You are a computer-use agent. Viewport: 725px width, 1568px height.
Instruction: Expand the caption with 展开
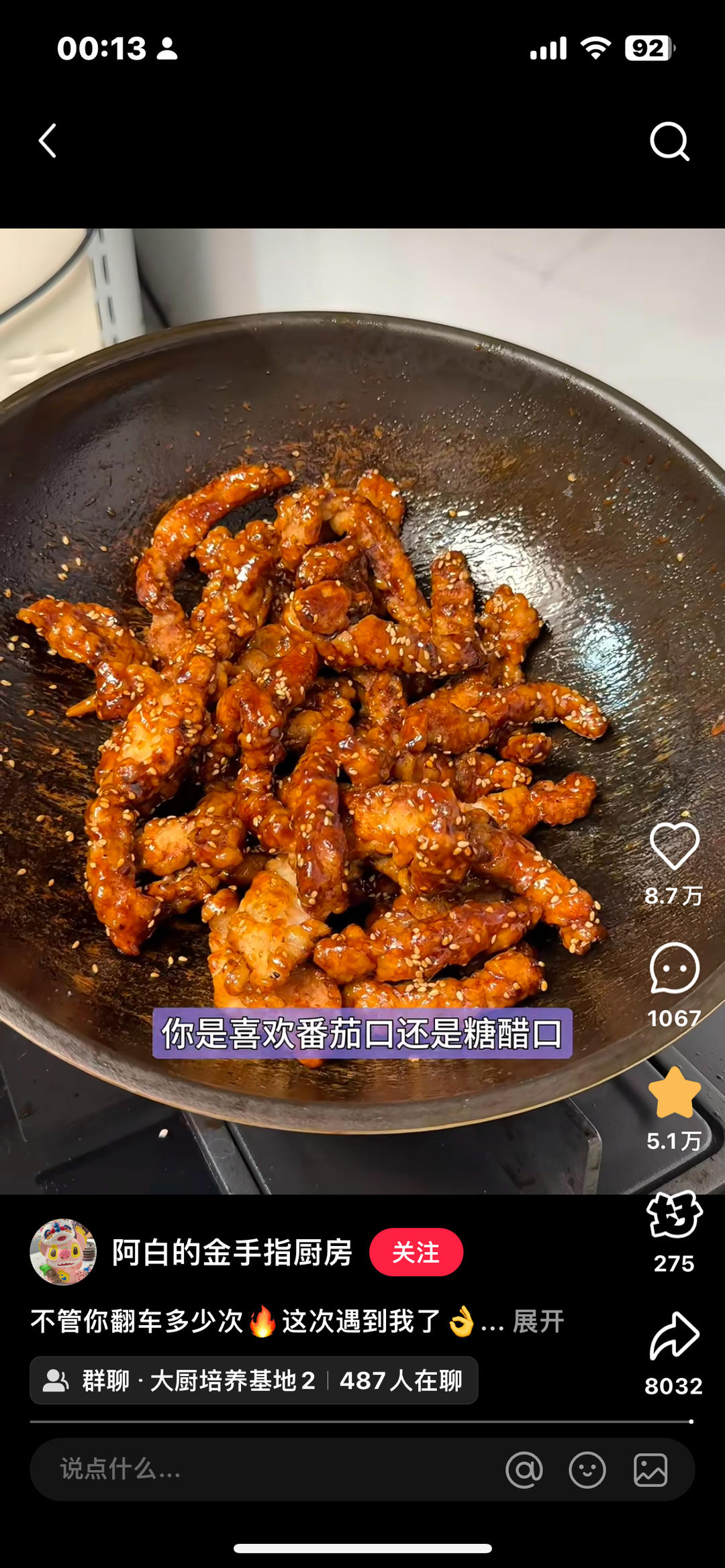click(538, 1322)
